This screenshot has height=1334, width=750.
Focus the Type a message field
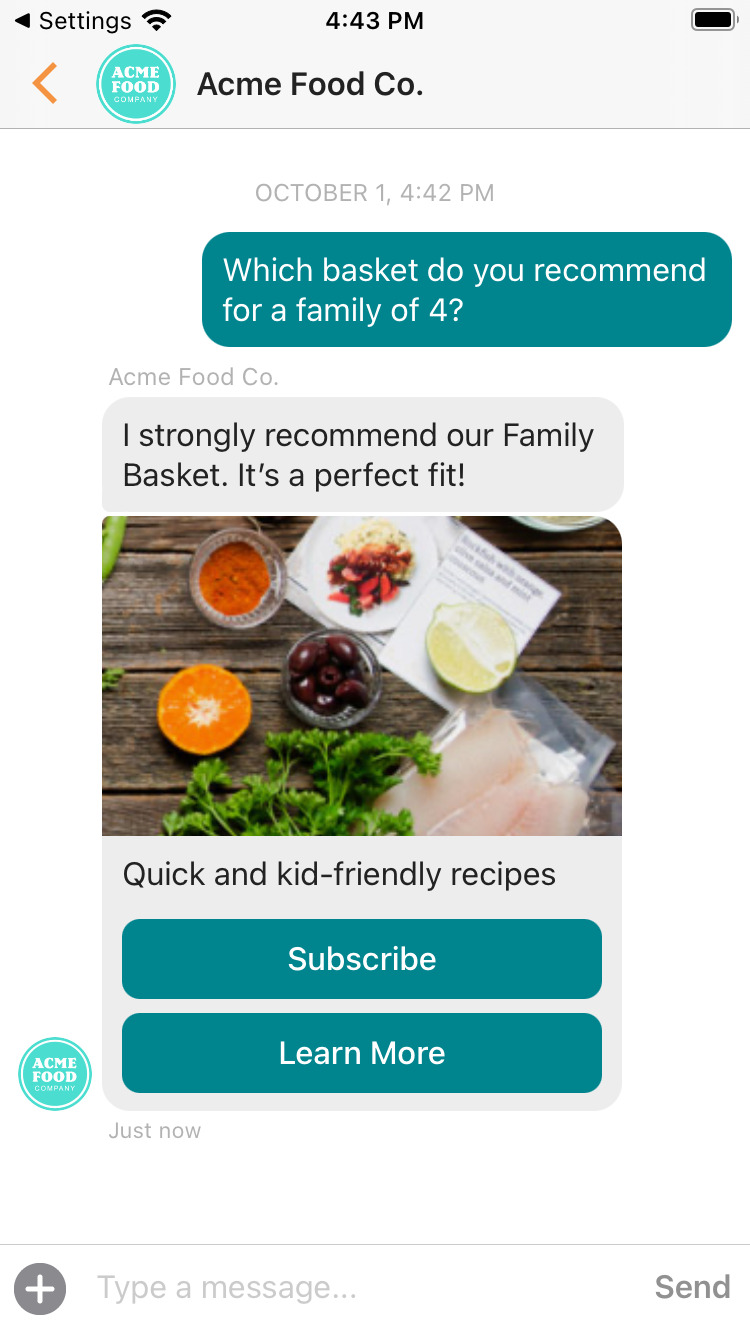[x=360, y=1288]
